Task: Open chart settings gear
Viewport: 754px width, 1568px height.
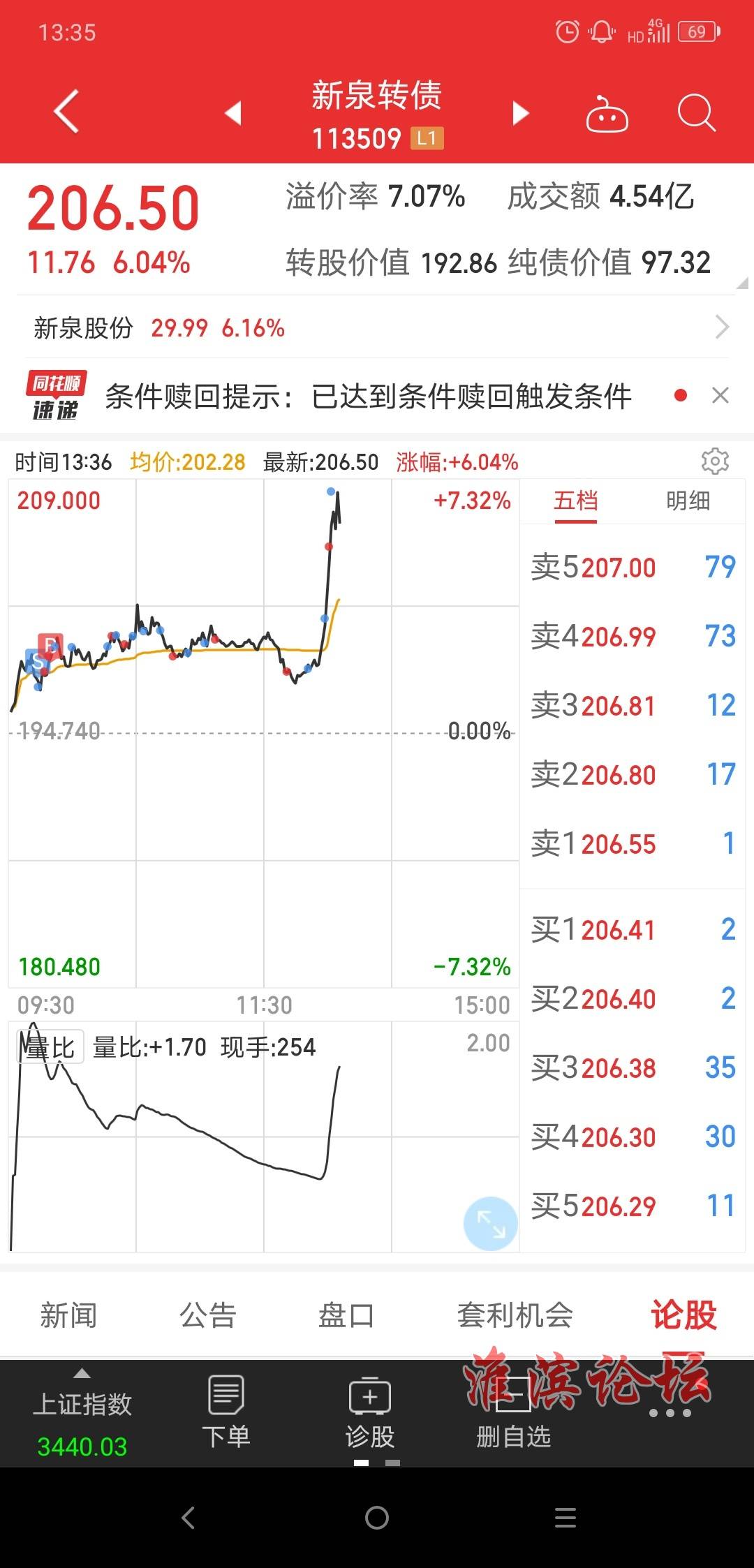Action: coord(715,461)
